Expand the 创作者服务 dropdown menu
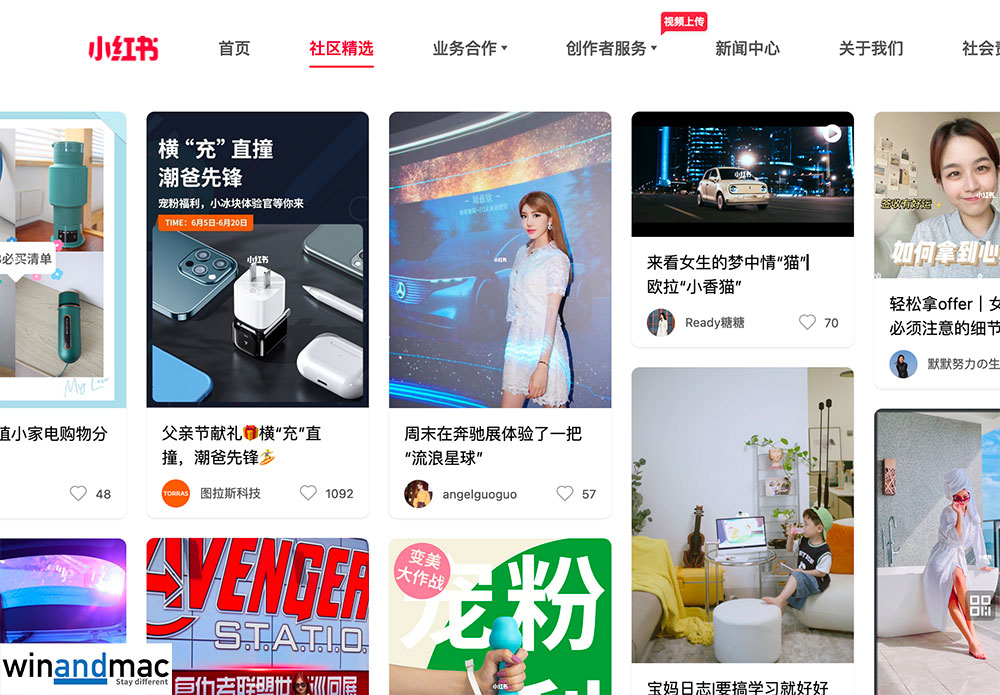Screen dimensions: 1000x695 (611, 48)
